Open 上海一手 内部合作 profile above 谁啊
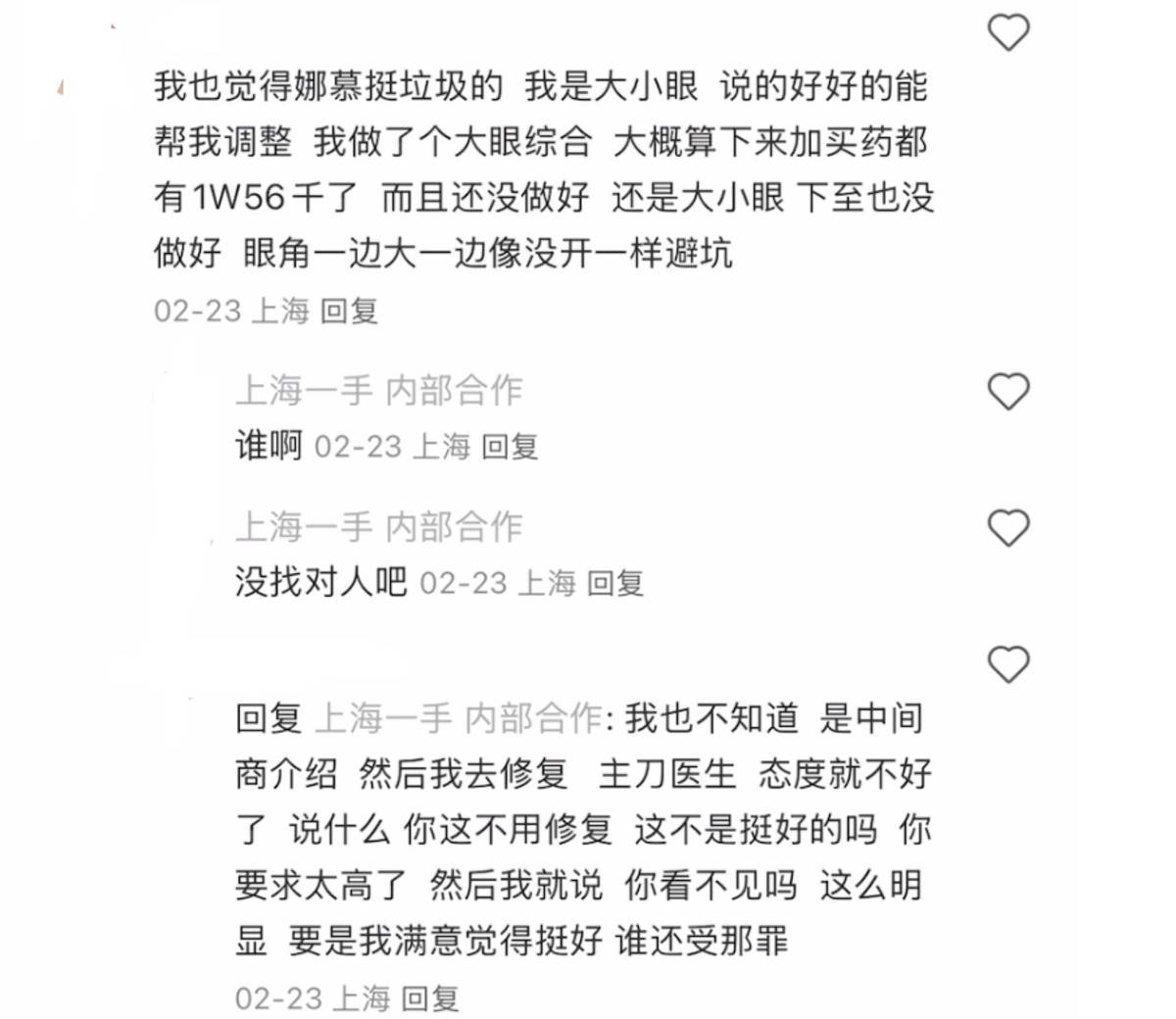The width and height of the screenshot is (1176, 1019). tap(378, 391)
